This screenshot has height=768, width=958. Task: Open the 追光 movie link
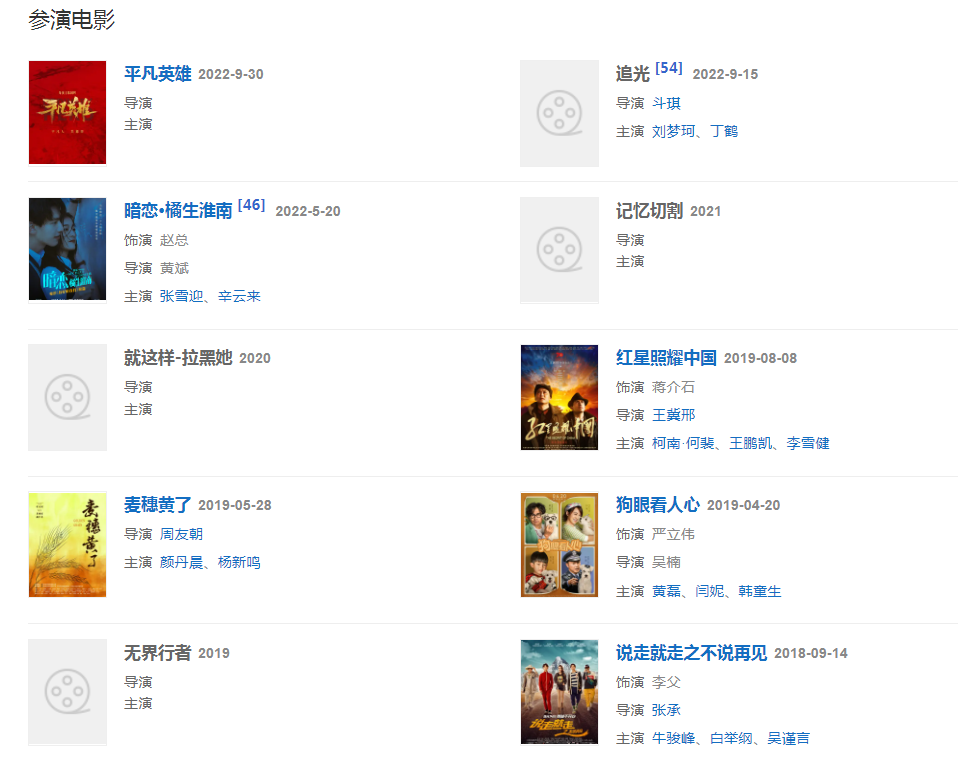click(x=632, y=74)
